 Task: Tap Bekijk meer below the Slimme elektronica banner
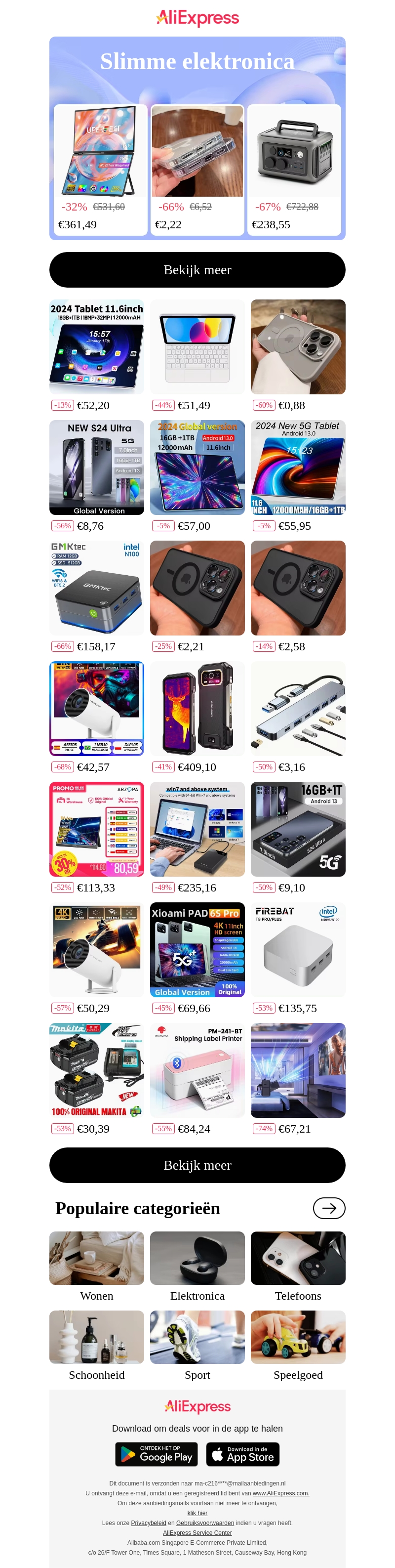(x=197, y=270)
